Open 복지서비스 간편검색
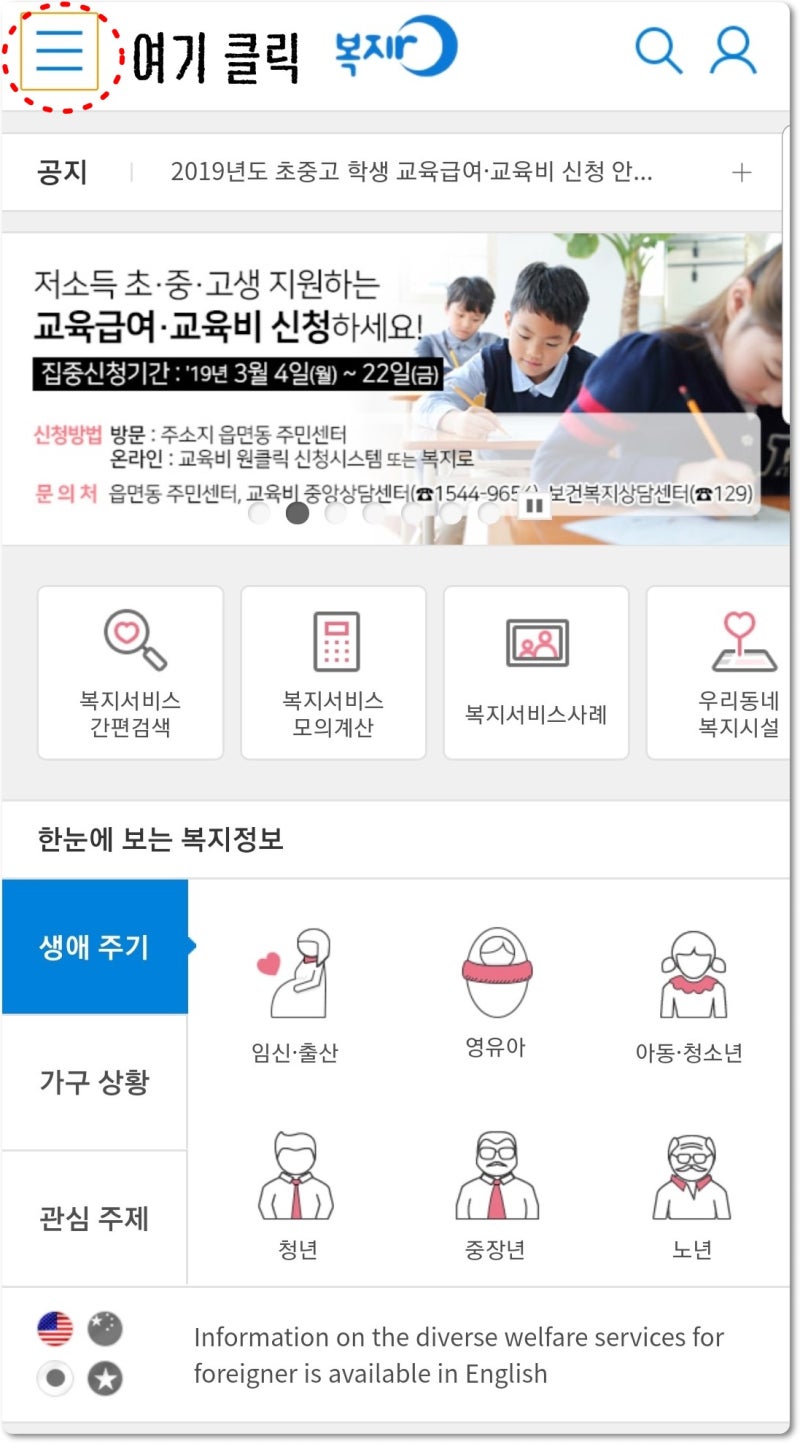 tap(130, 673)
